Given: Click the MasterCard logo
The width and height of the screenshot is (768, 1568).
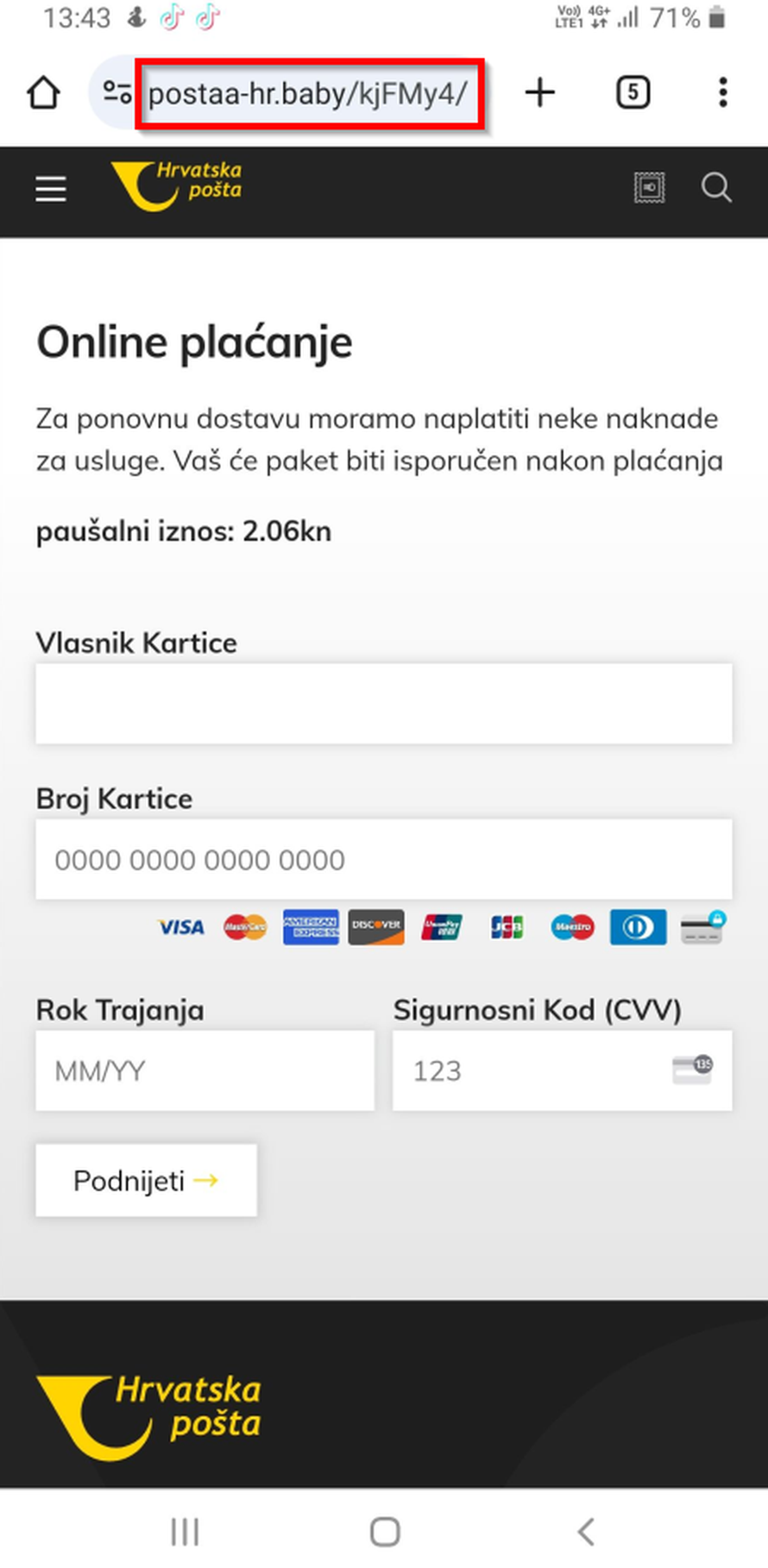Looking at the screenshot, I should pyautogui.click(x=245, y=927).
